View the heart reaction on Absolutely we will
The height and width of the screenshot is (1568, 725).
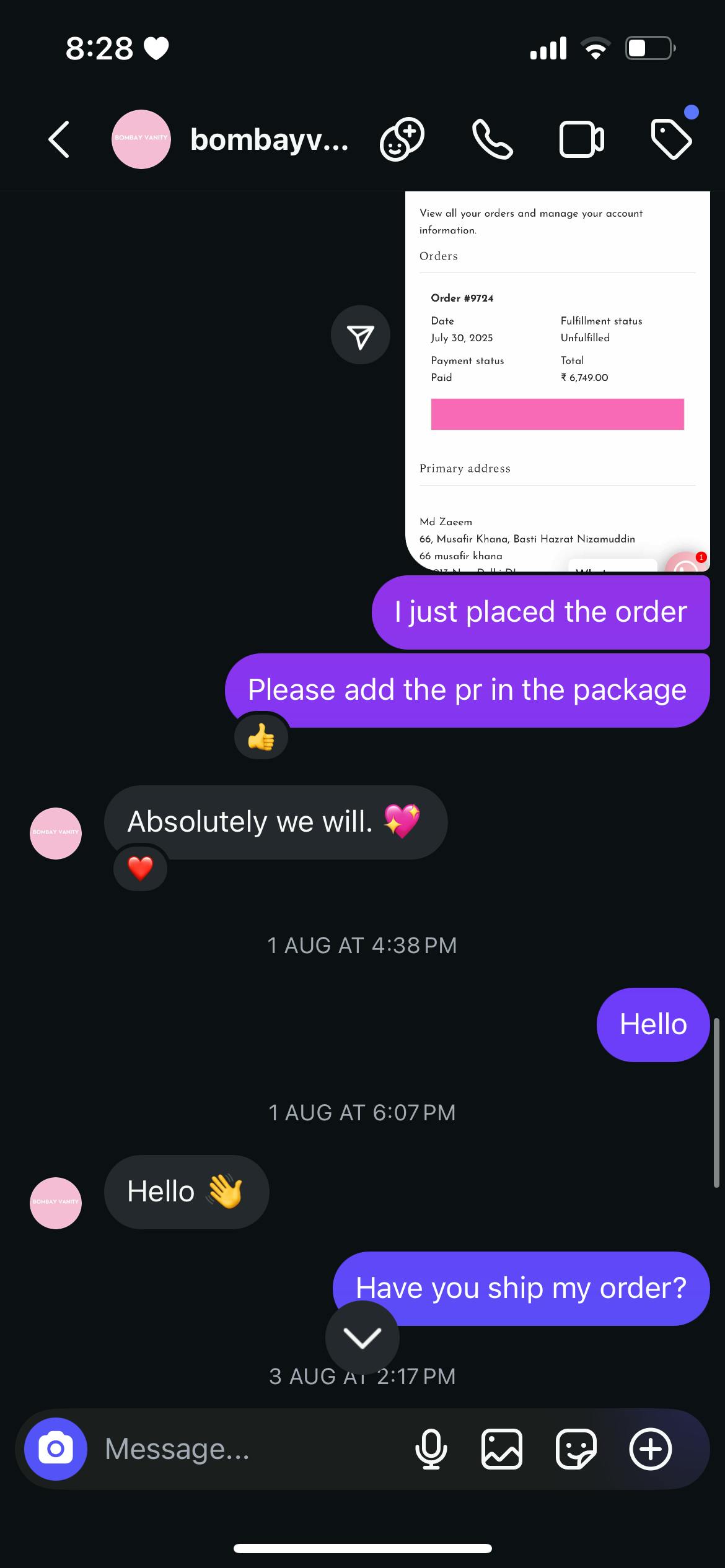pos(140,868)
